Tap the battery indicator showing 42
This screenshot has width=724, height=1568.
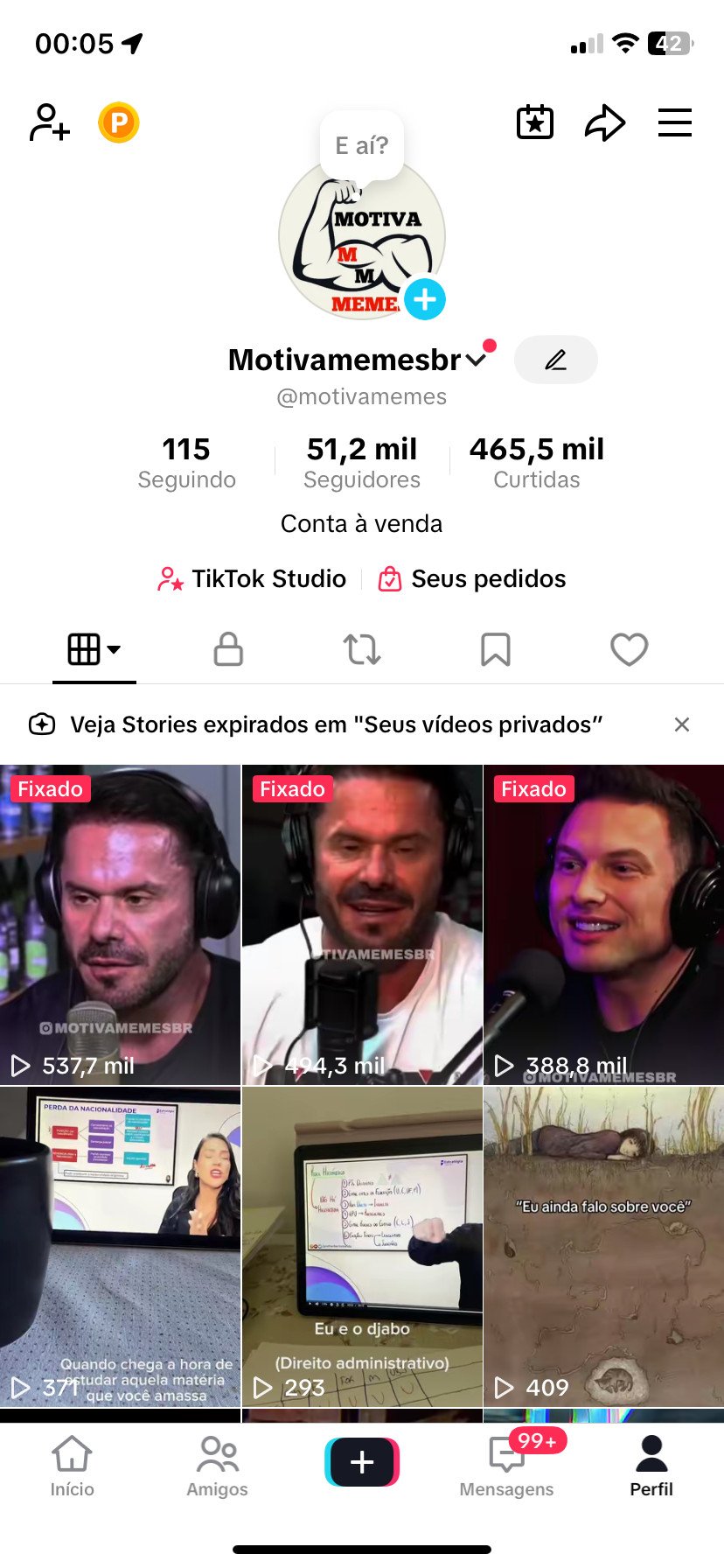click(670, 43)
